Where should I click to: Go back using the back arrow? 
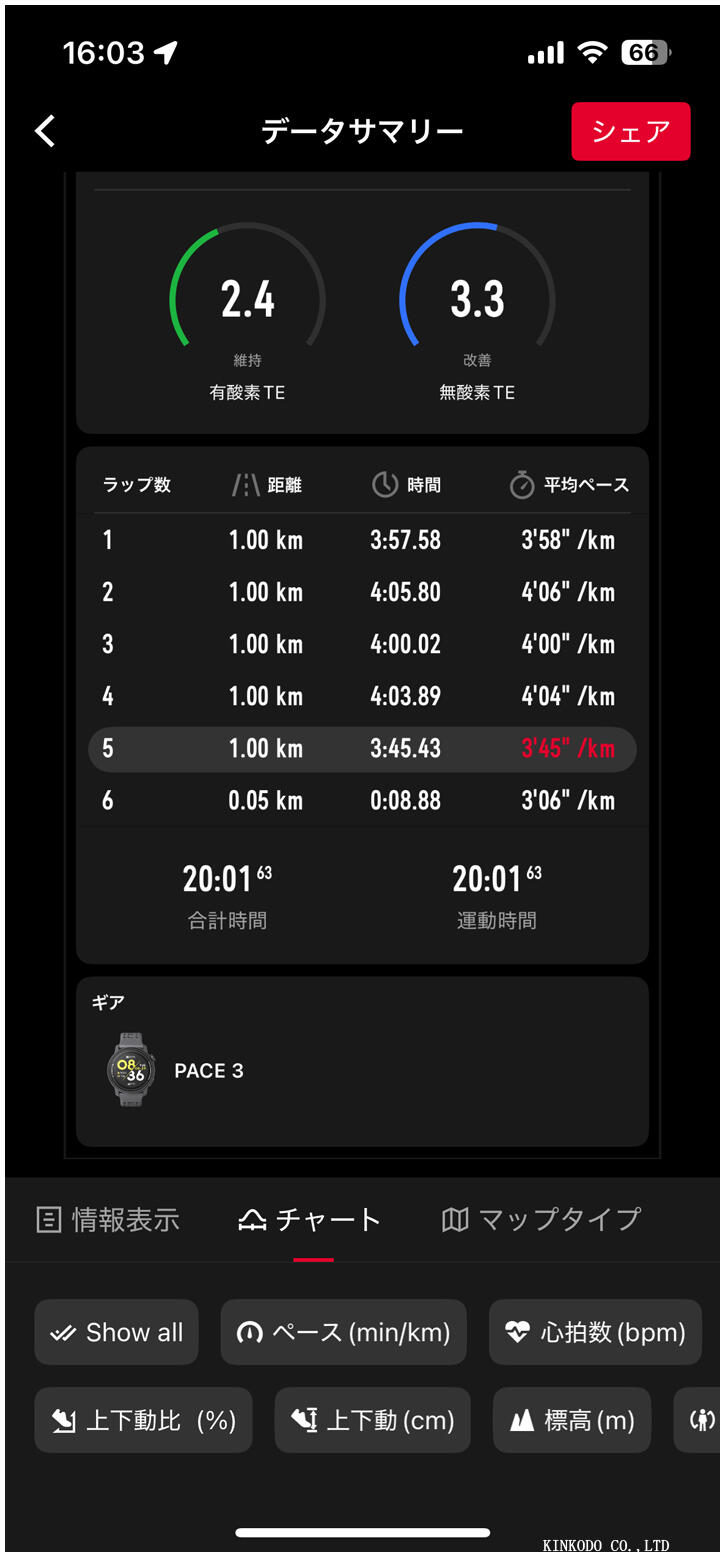click(46, 131)
